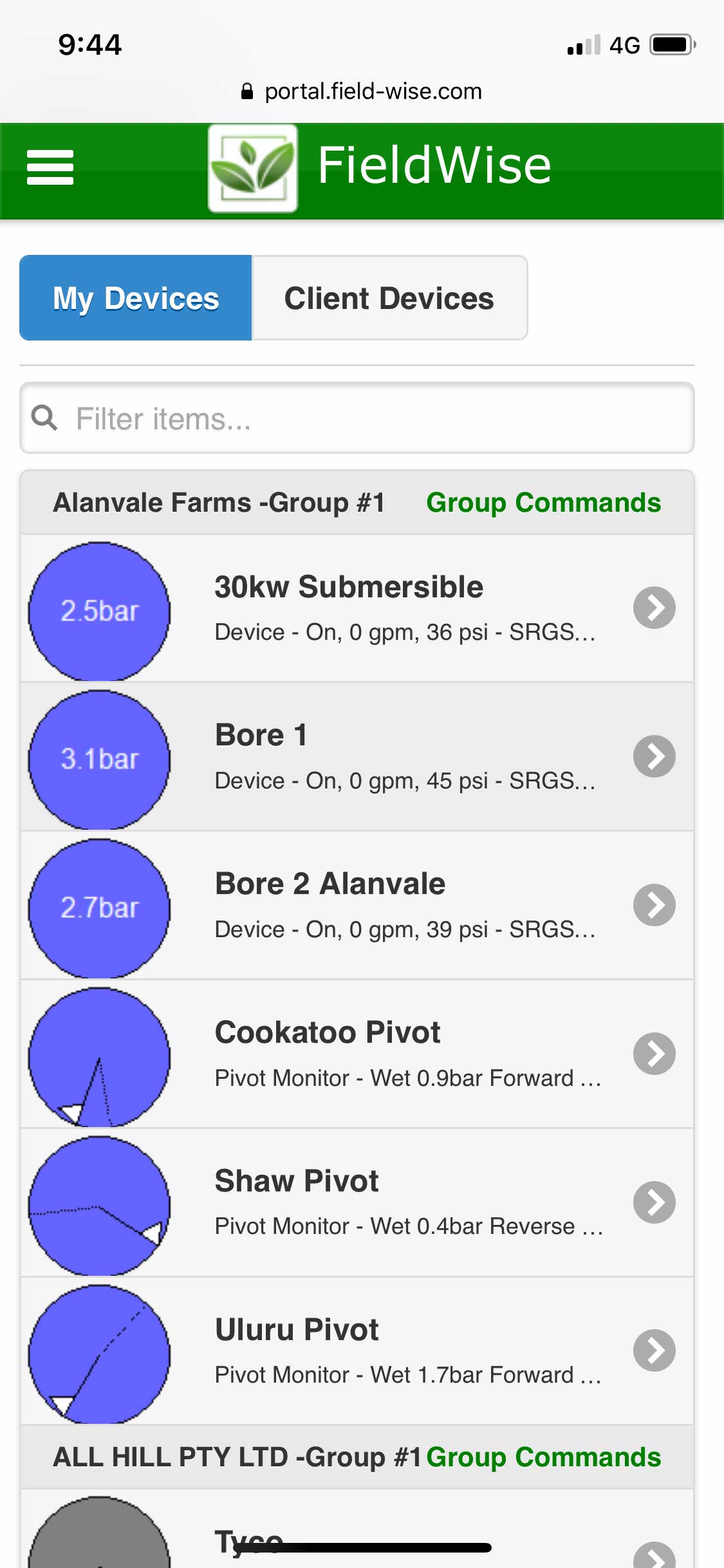Switch to the Client Devices tab
This screenshot has width=724, height=1568.
[x=389, y=298]
